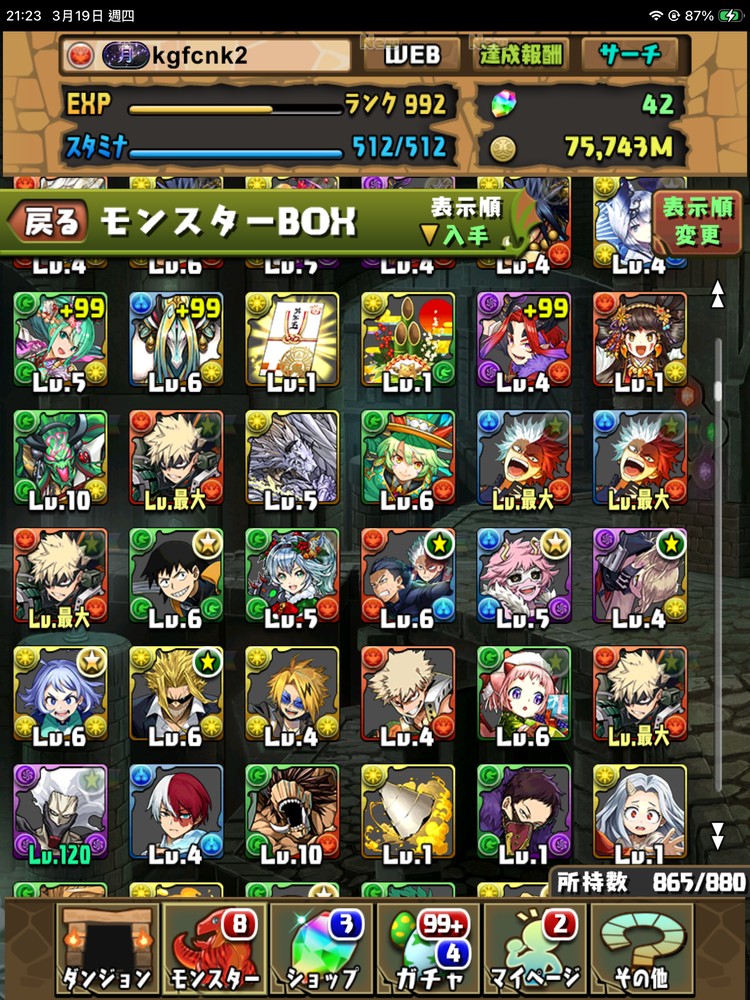Select the white envelope Lv.1 item
Screen dimensions: 750x1000
pyautogui.click(x=292, y=339)
